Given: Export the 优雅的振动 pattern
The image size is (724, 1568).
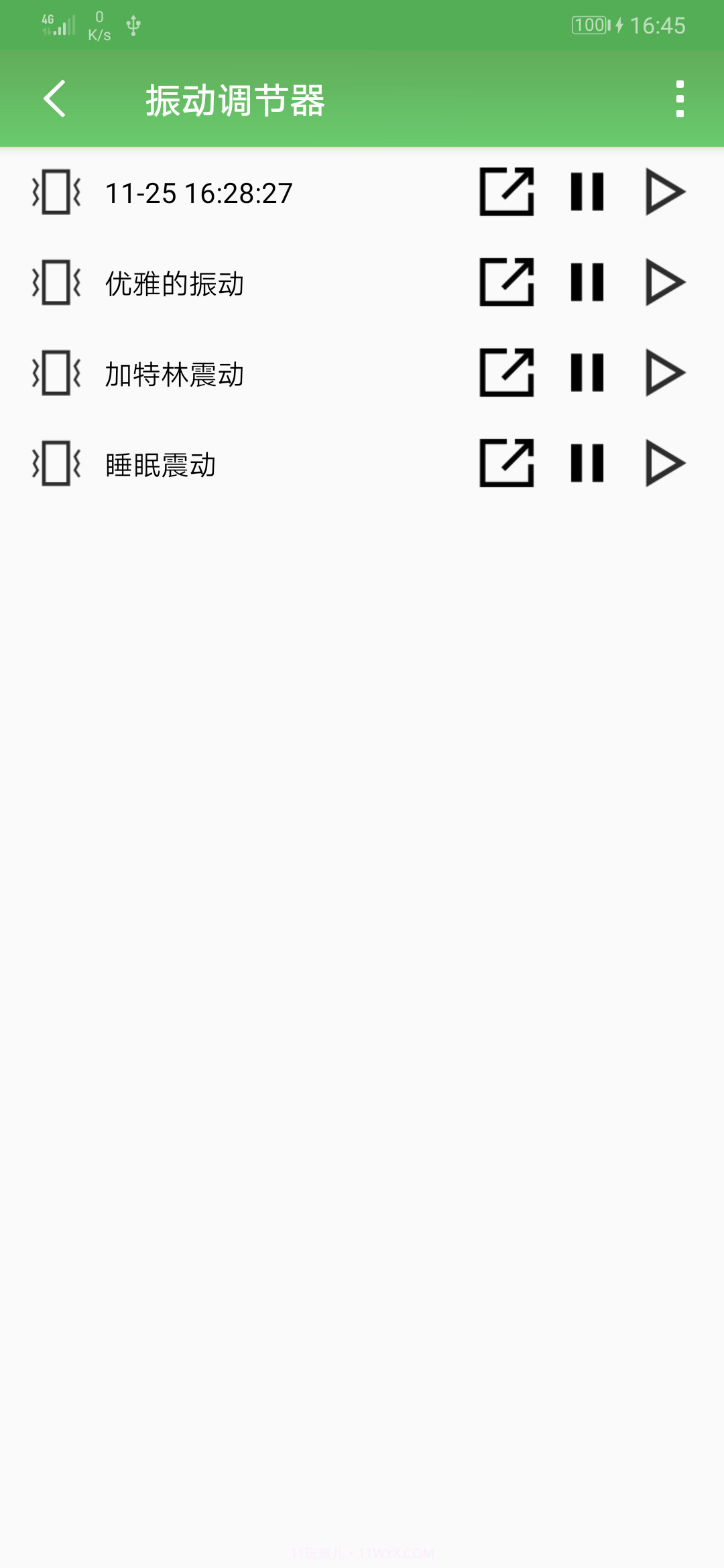Looking at the screenshot, I should tap(507, 283).
